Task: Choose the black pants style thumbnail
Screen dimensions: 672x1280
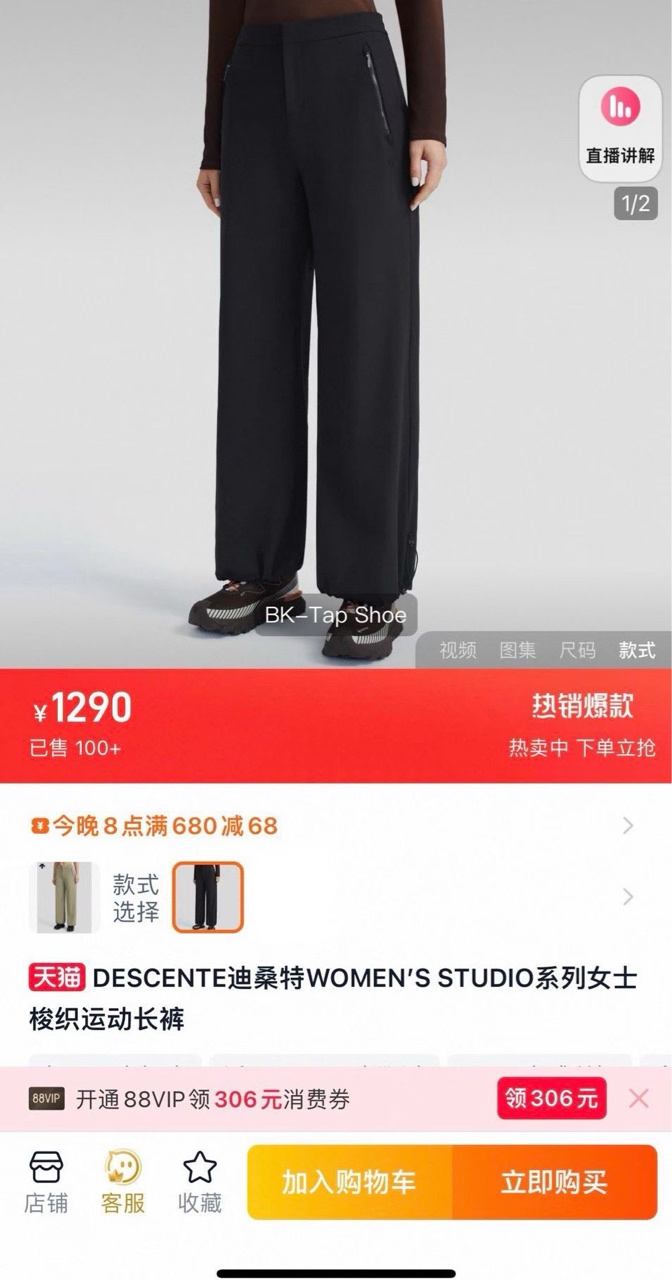Action: tap(208, 897)
